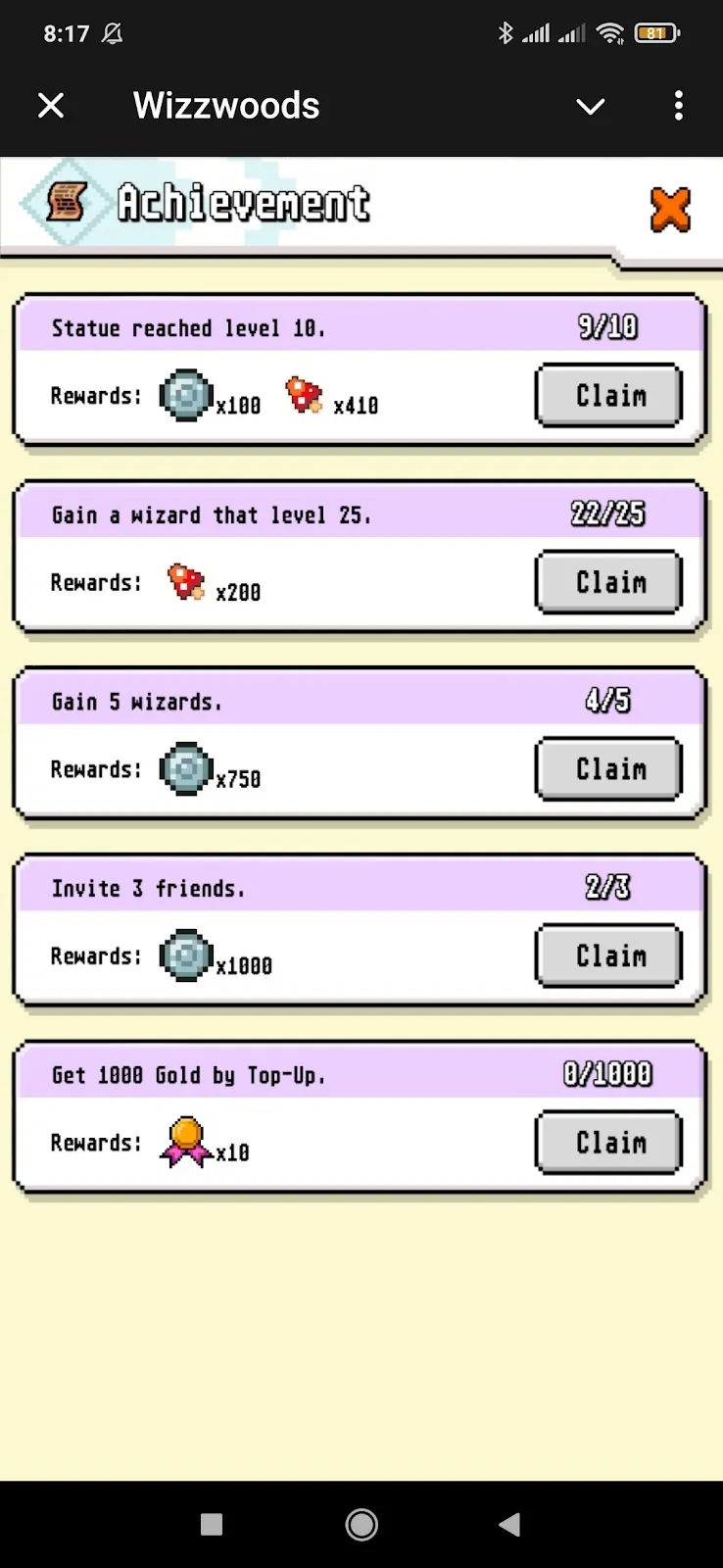Close the Wizzwoods mini app window
723x1568 pixels.
[51, 106]
